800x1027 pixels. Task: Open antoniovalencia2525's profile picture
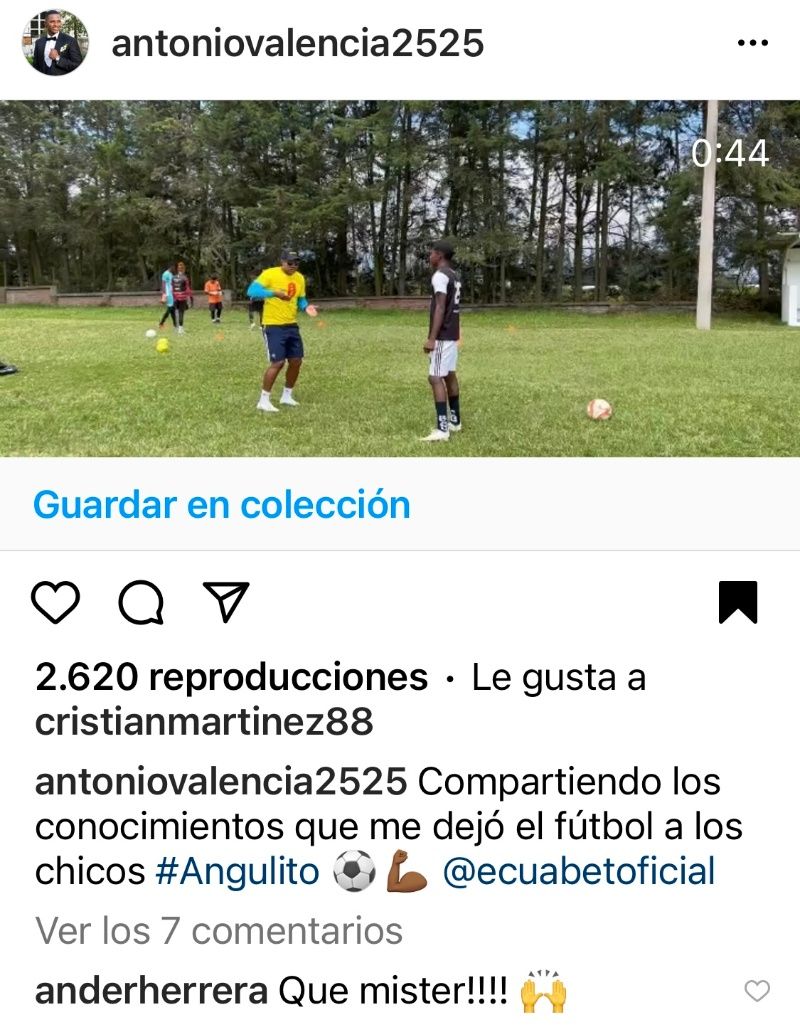[56, 43]
